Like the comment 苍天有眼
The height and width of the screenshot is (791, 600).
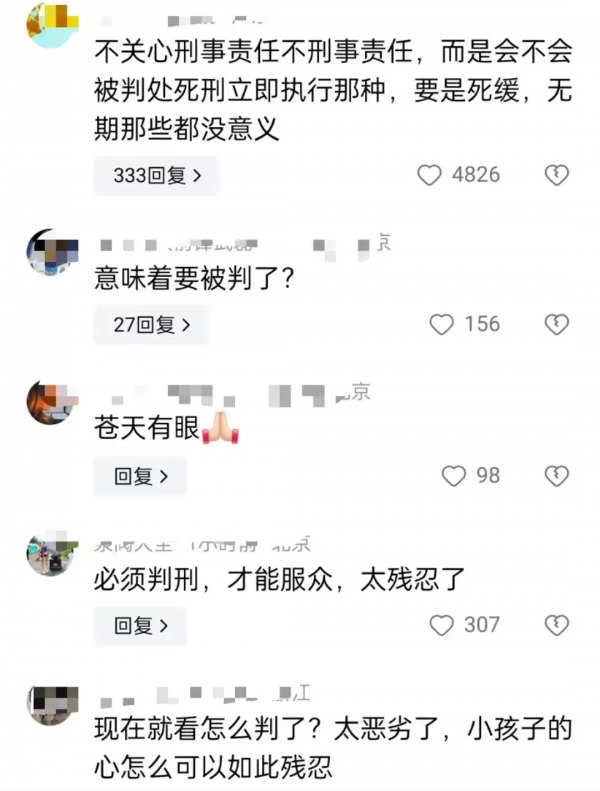click(x=454, y=476)
